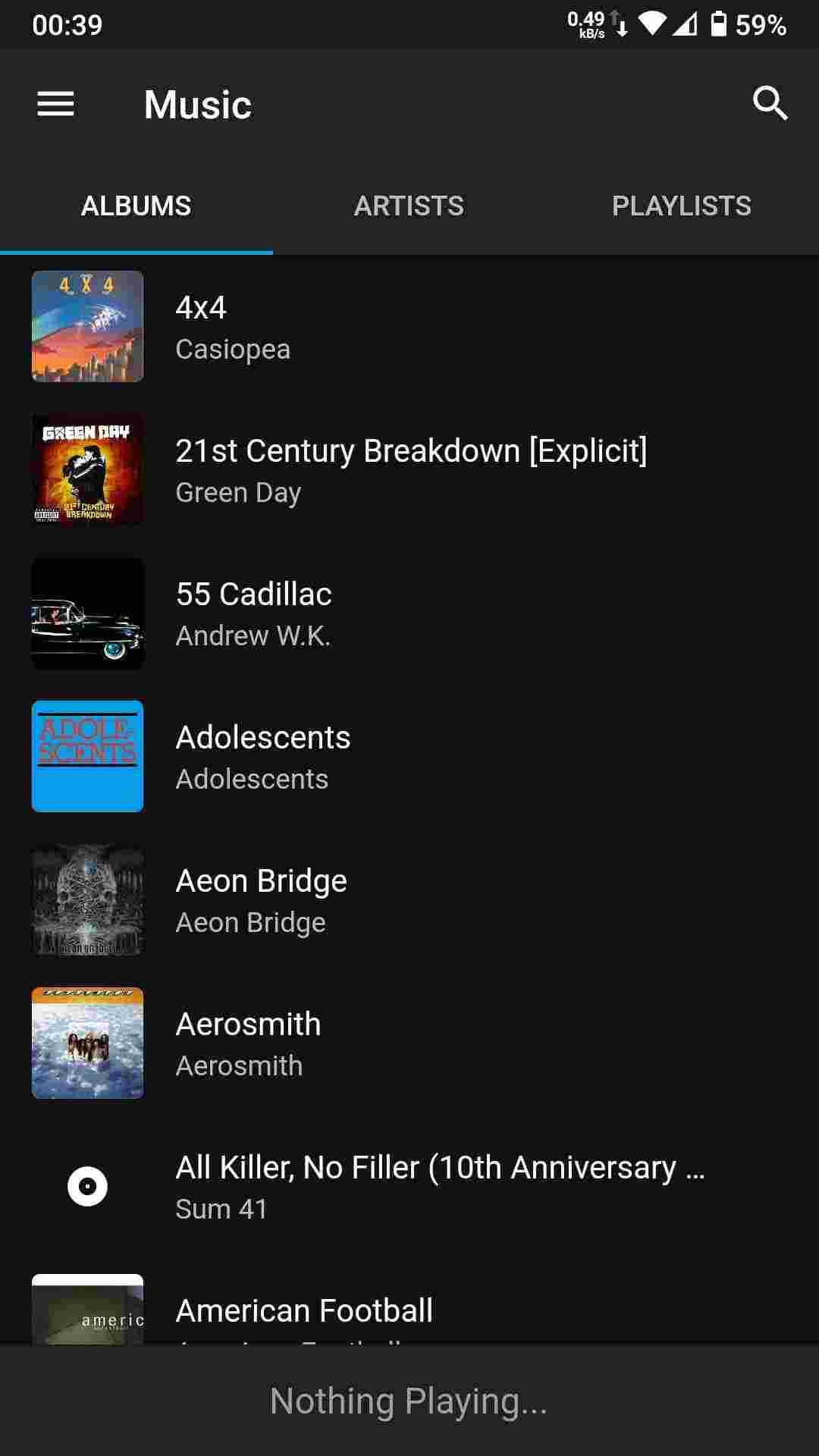This screenshot has width=819, height=1456.
Task: Select the 55 Cadillac album artwork
Action: [87, 611]
